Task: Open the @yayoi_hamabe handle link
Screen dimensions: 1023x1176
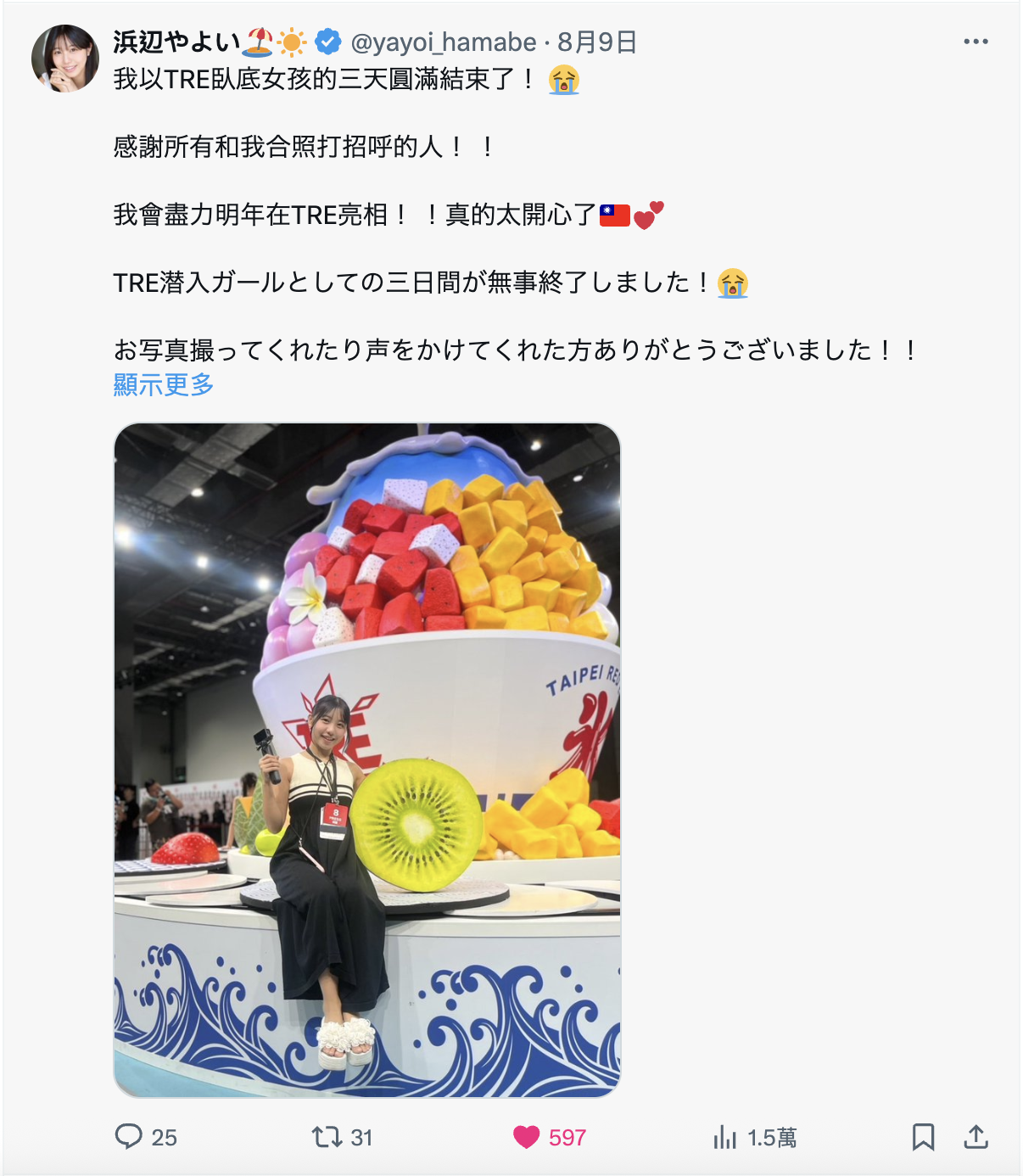Action: (444, 42)
